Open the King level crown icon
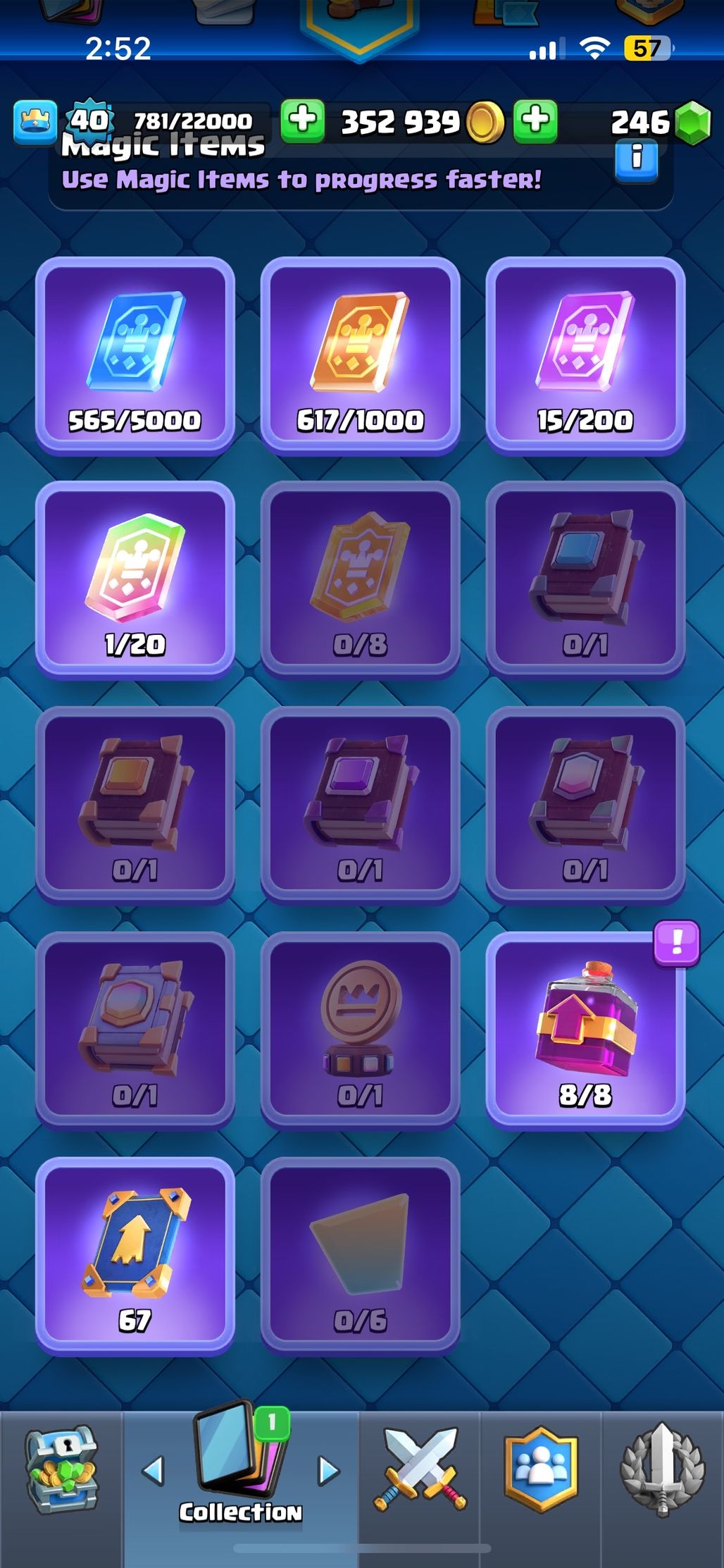The width and height of the screenshot is (724, 1568). point(35,122)
